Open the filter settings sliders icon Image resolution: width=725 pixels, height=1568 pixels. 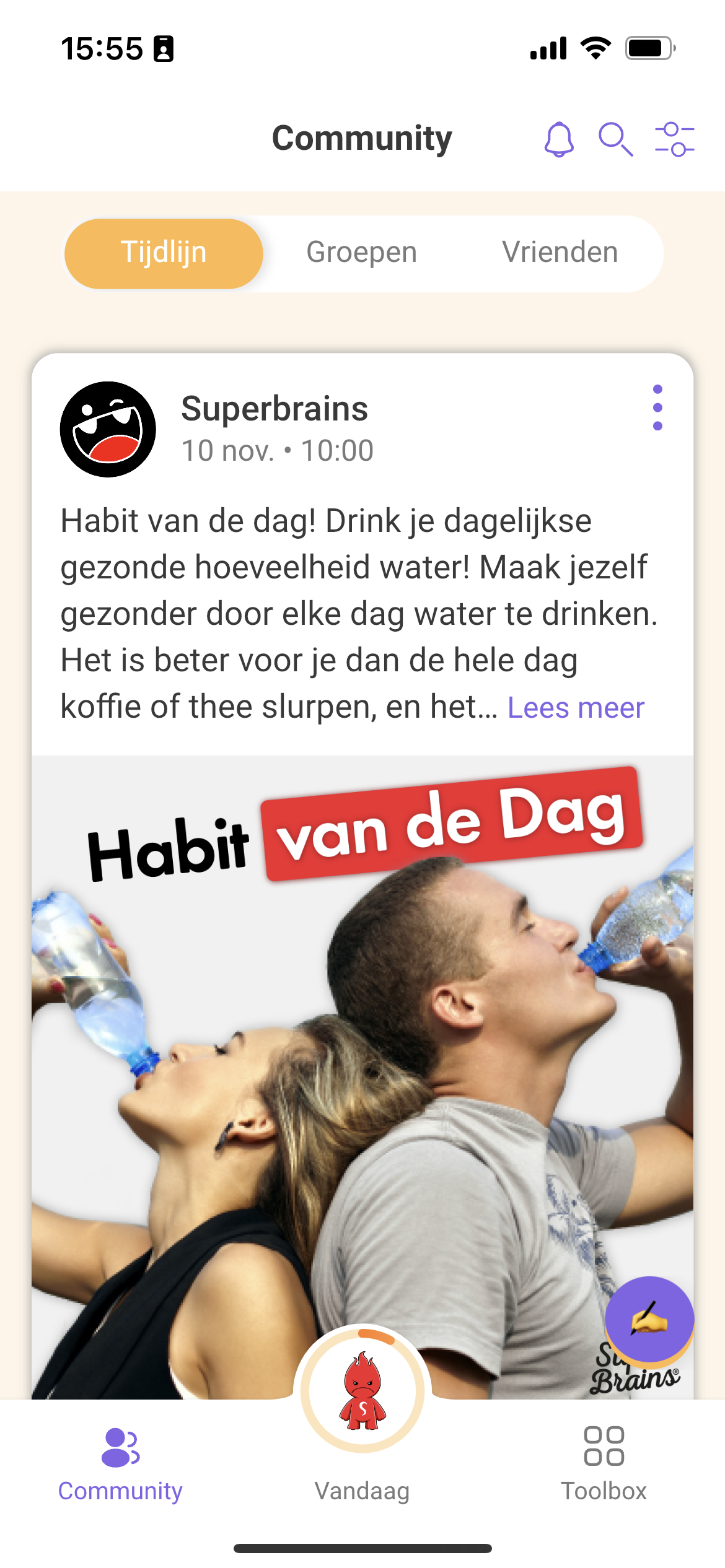(x=674, y=139)
